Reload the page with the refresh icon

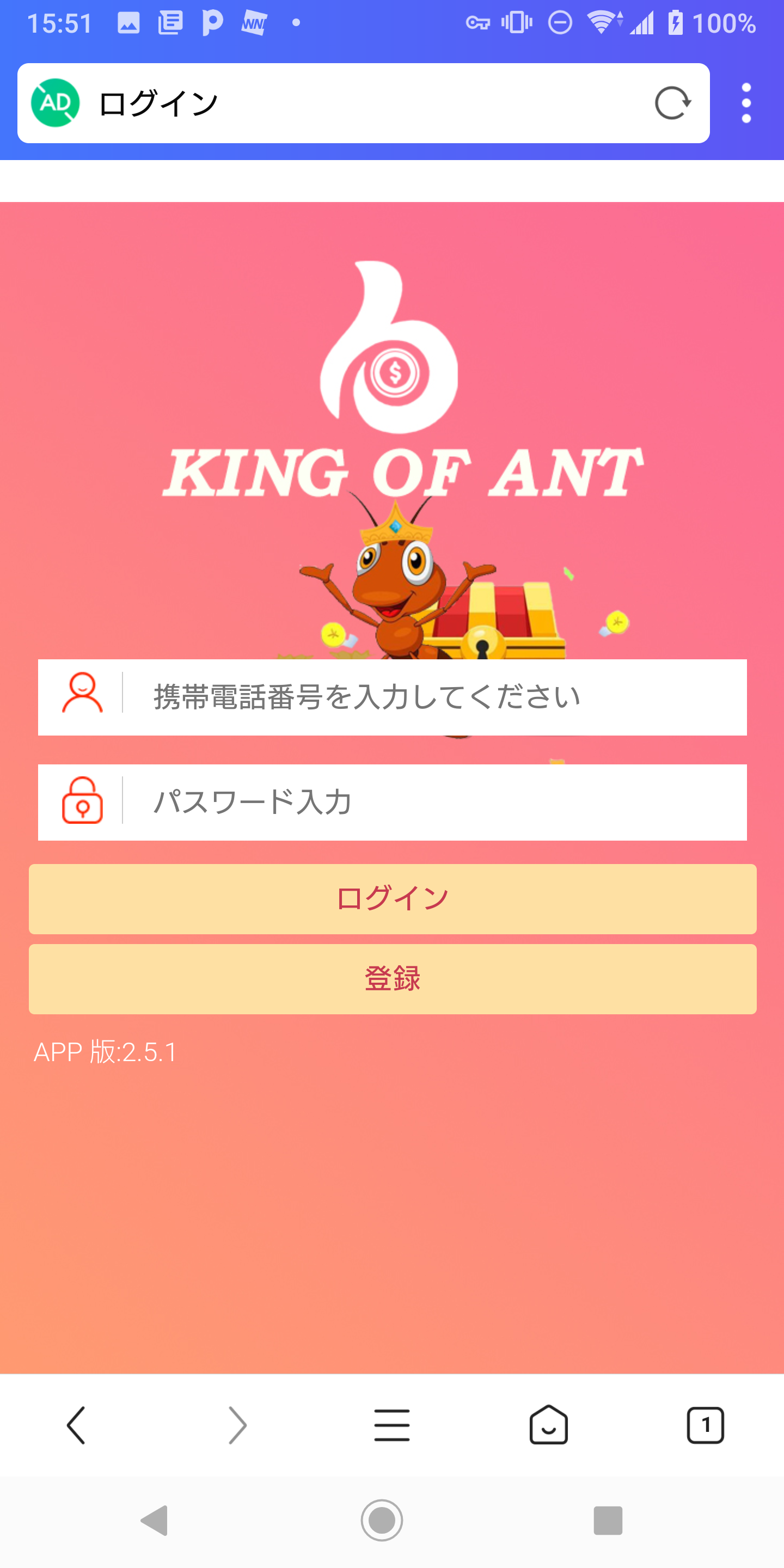click(672, 103)
